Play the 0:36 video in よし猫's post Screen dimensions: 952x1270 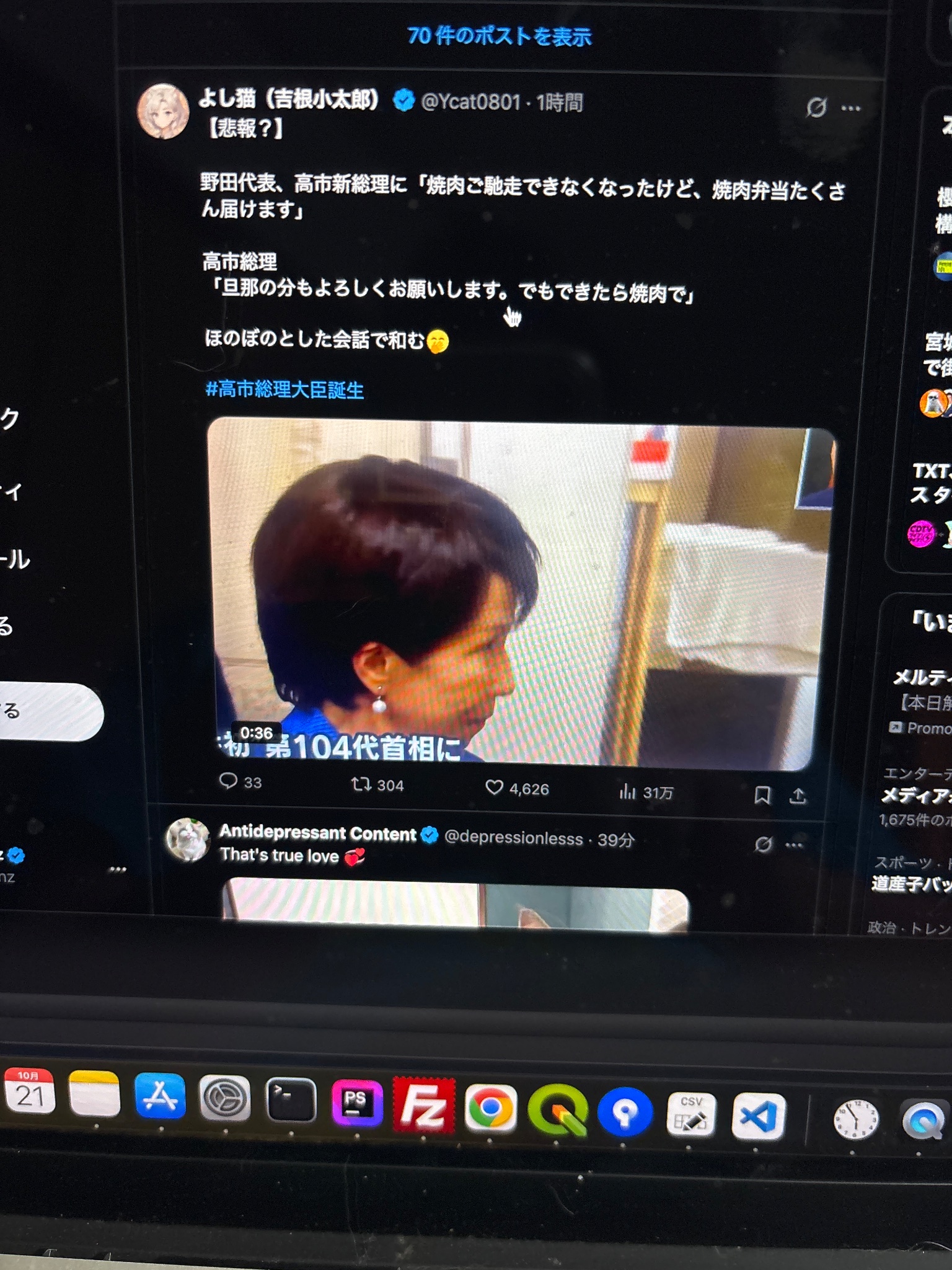click(519, 595)
